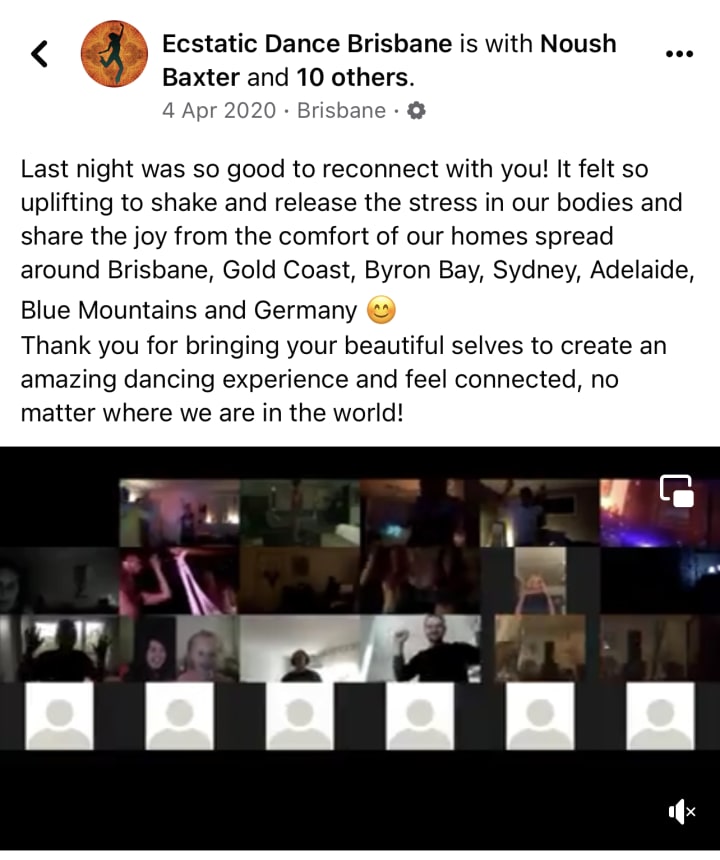
Task: Minimize the video to picture-in-picture
Action: point(677,491)
